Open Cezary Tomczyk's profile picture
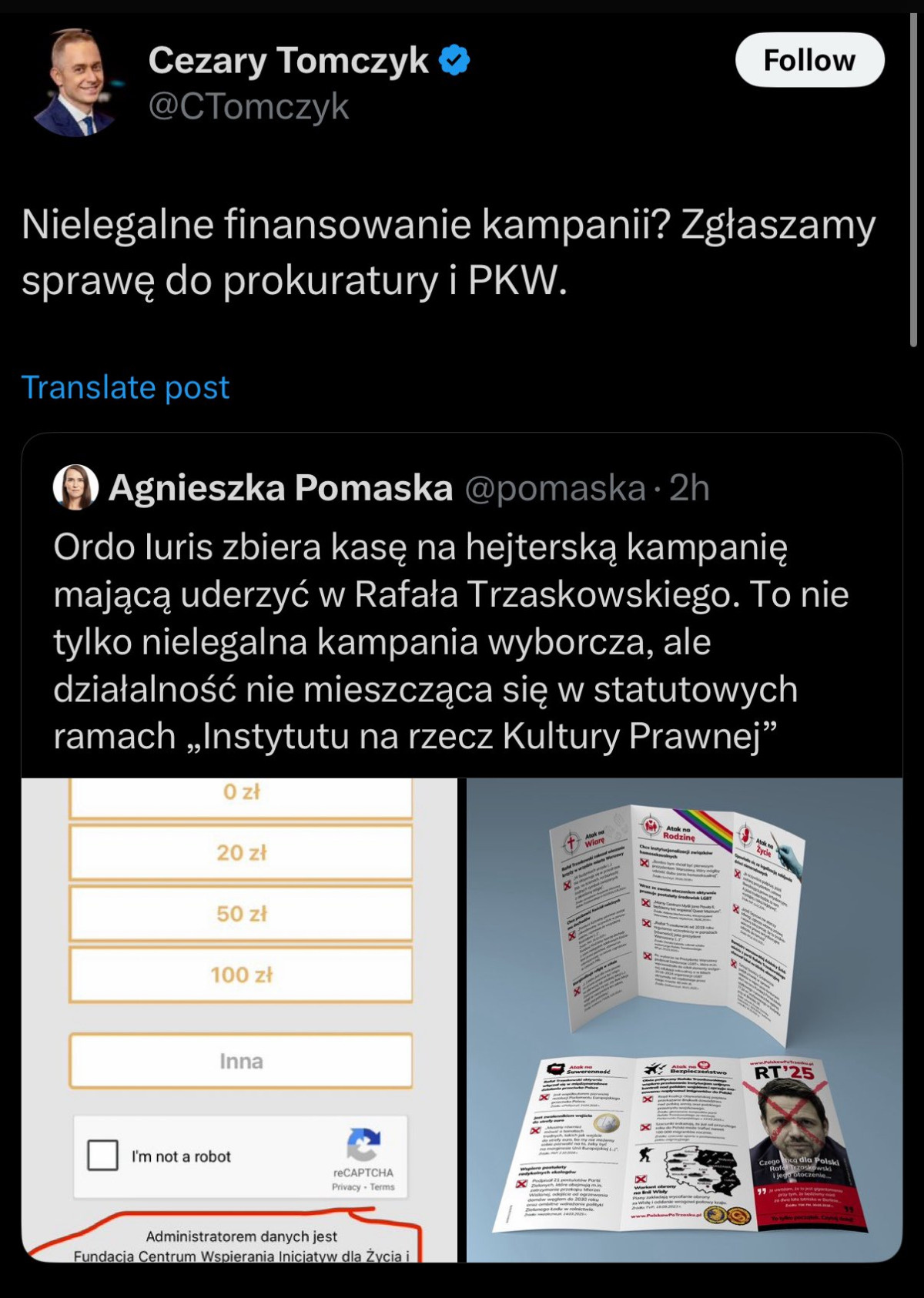This screenshot has width=924, height=1298. coord(75,83)
